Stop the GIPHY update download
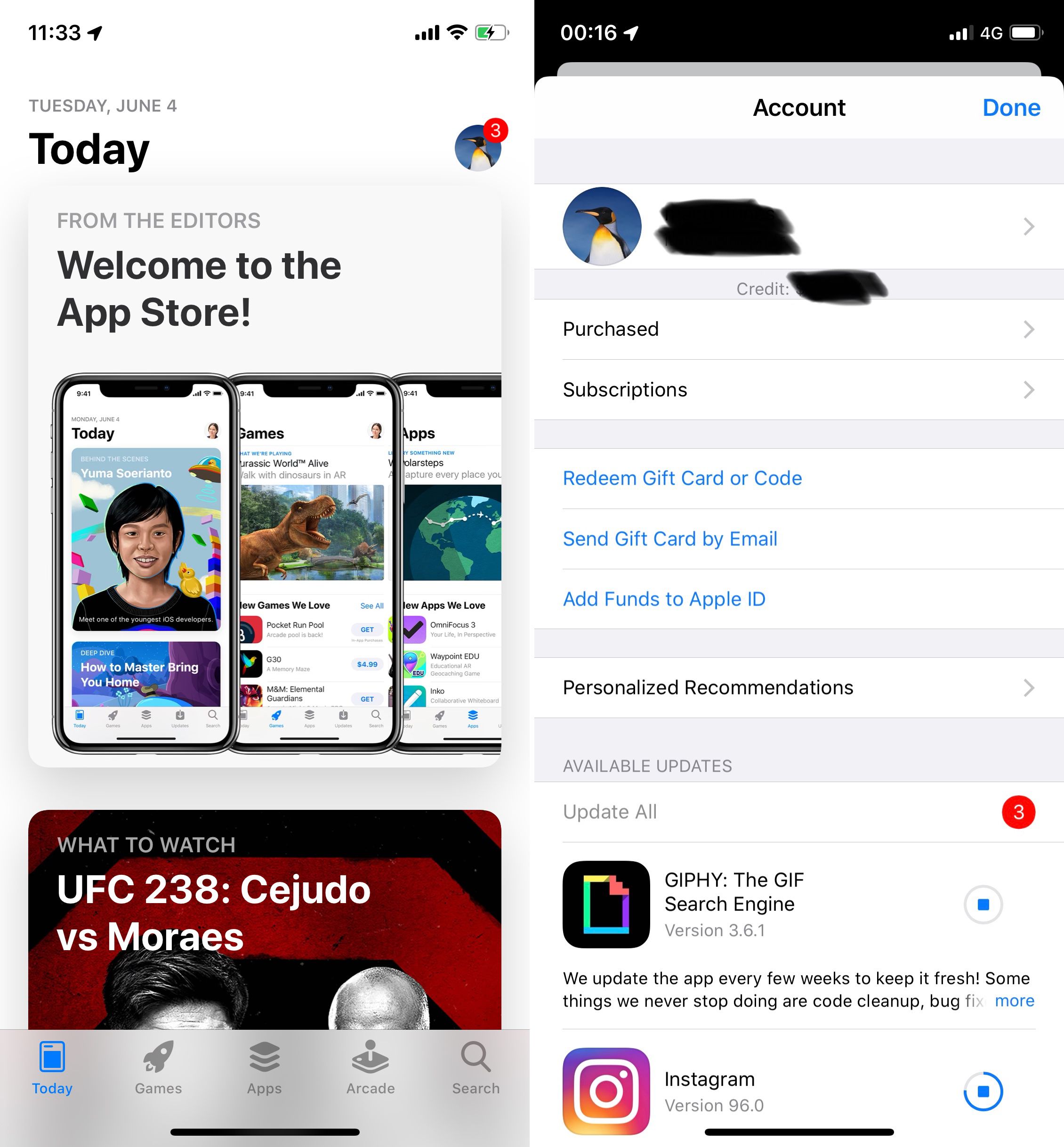Image resolution: width=1064 pixels, height=1147 pixels. (983, 905)
